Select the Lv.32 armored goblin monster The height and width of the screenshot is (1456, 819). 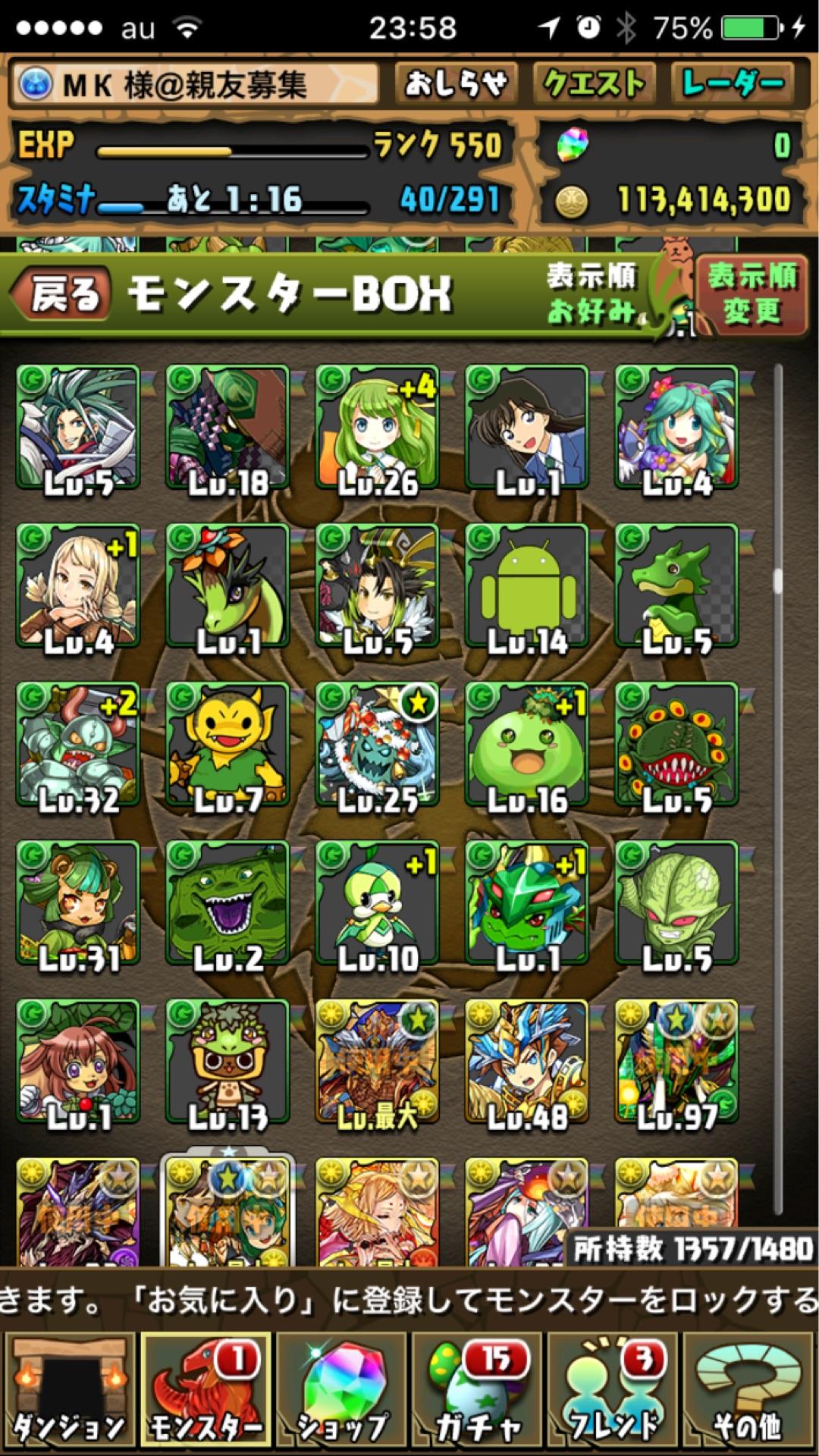[x=78, y=745]
